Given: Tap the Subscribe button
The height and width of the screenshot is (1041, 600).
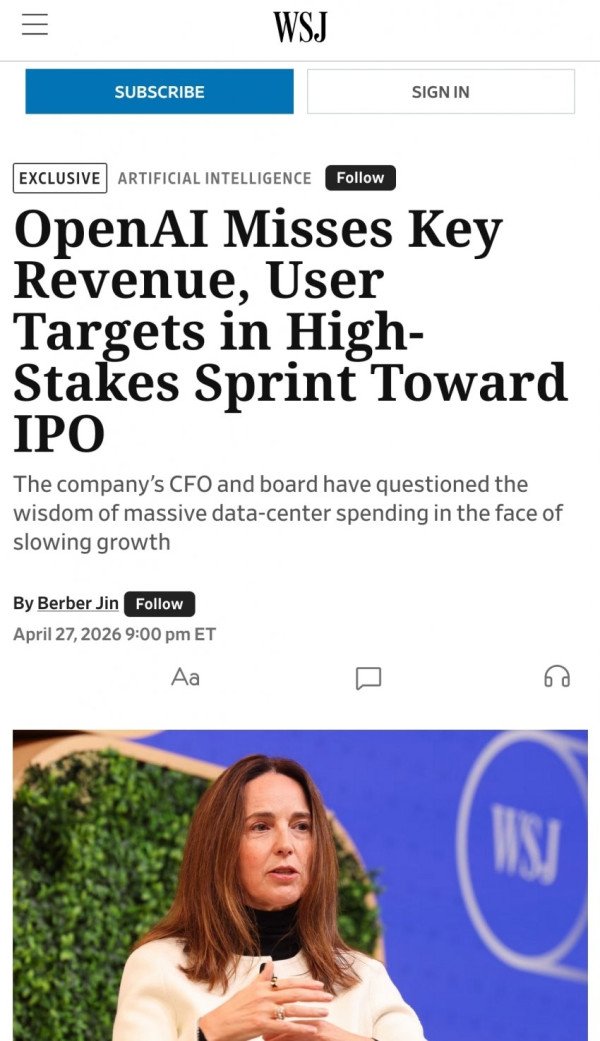Looking at the screenshot, I should 159,91.
